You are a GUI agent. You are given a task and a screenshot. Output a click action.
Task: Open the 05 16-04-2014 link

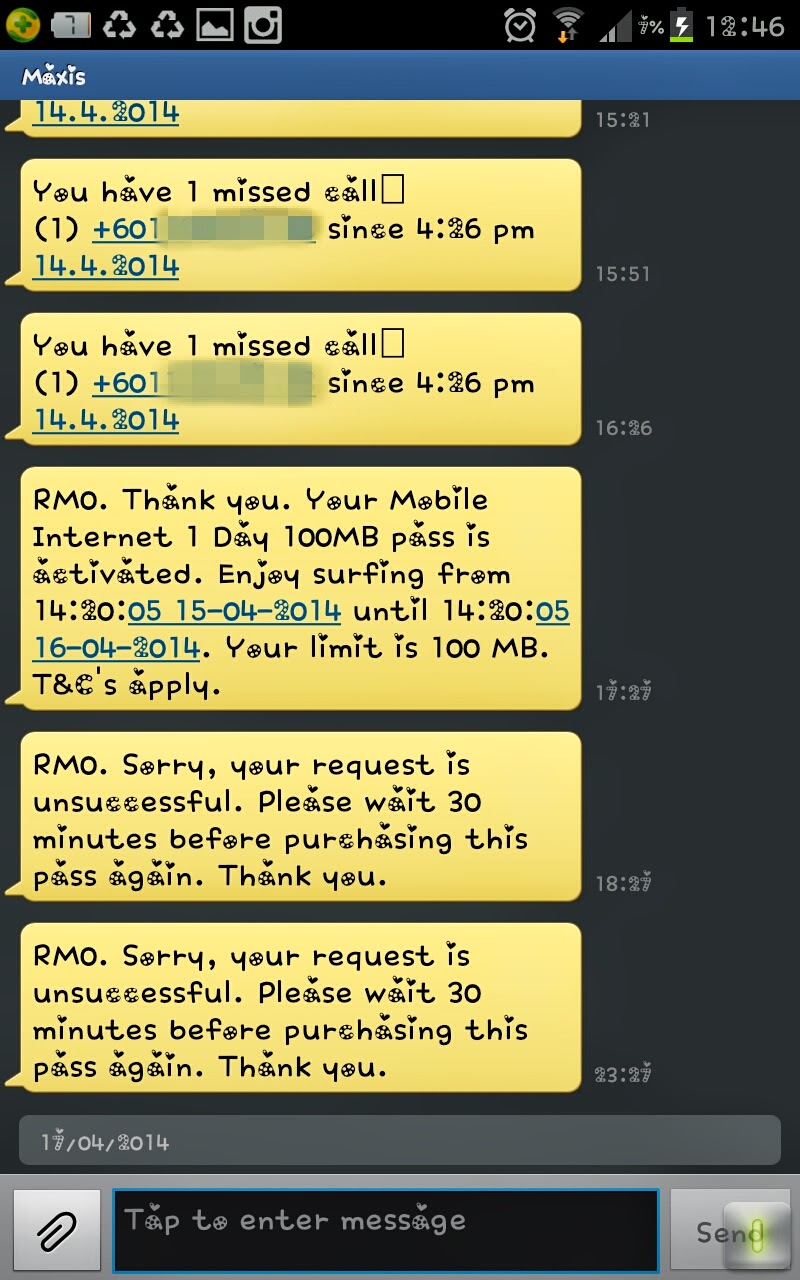click(118, 648)
